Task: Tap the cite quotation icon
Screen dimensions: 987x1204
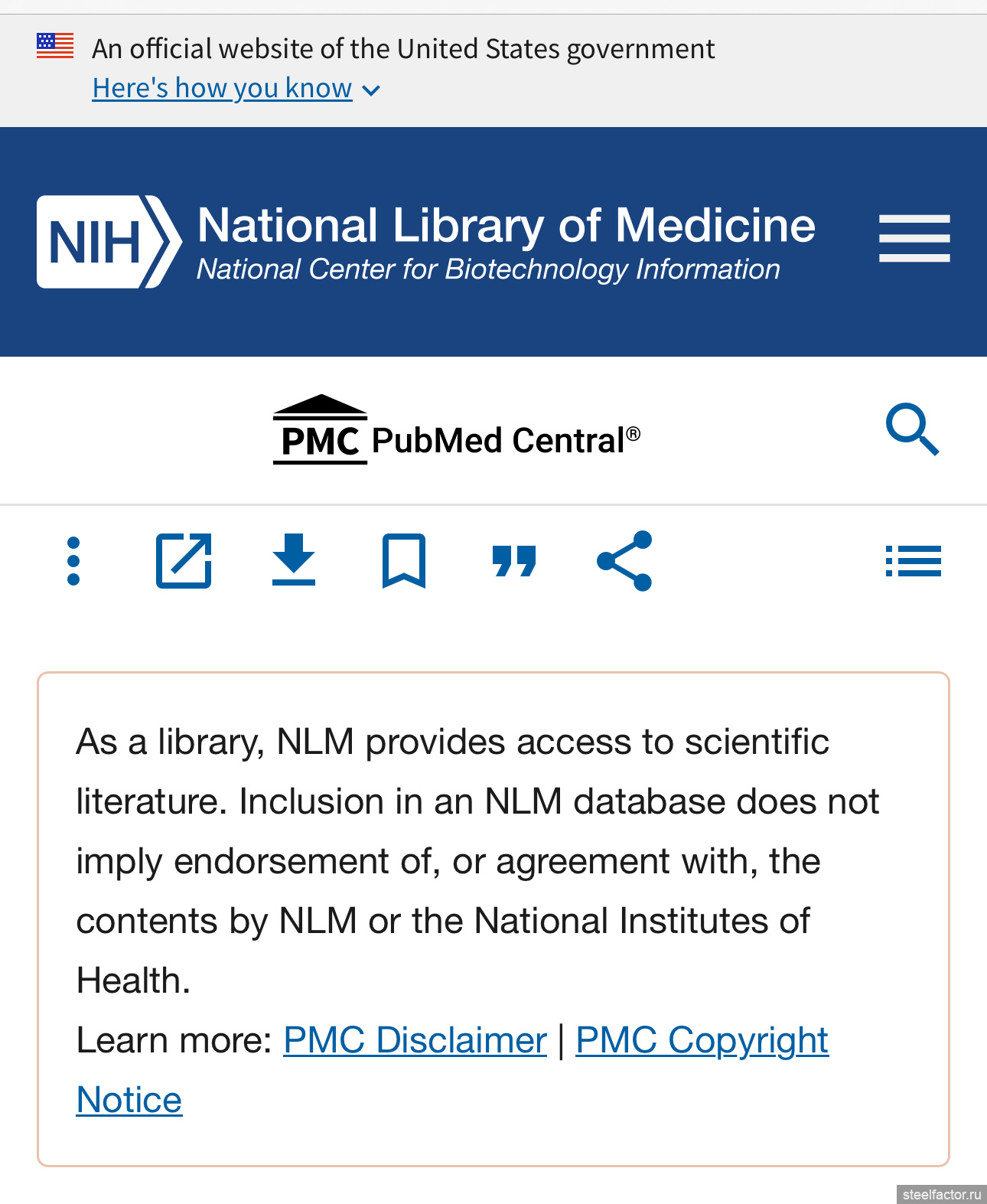Action: (514, 561)
